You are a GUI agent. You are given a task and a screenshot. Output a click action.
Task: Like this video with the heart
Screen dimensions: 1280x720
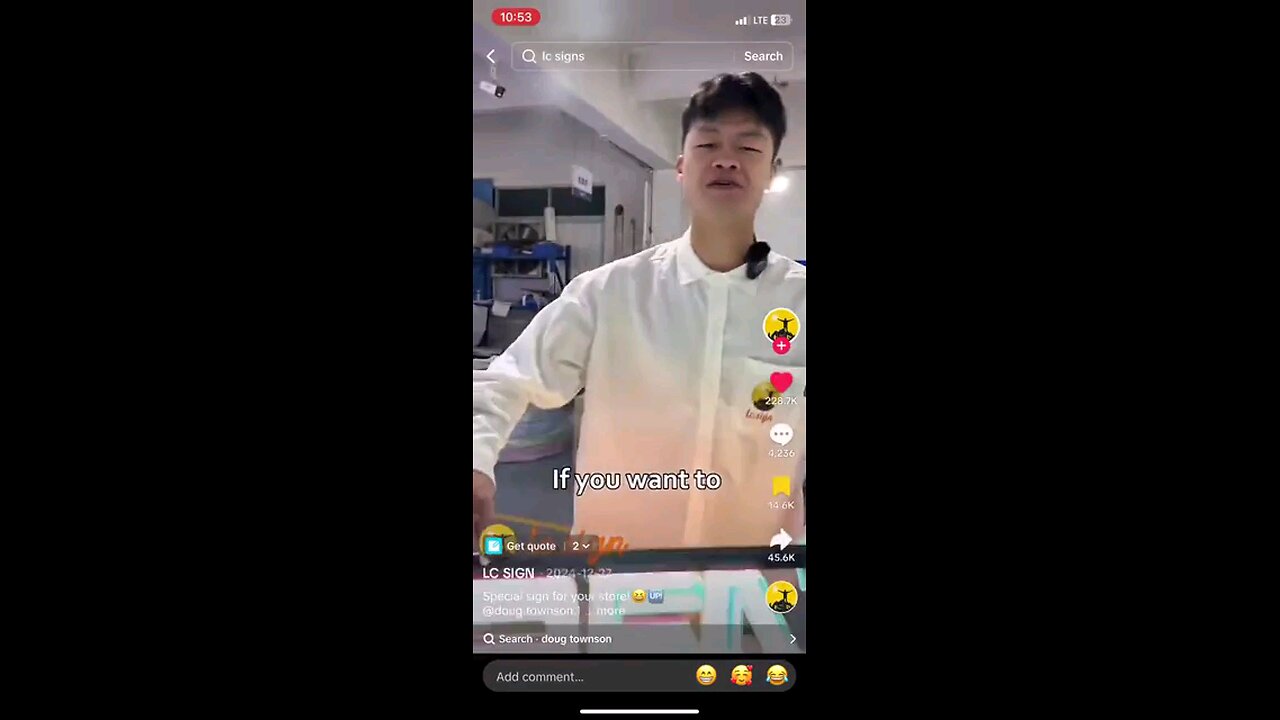tap(781, 382)
